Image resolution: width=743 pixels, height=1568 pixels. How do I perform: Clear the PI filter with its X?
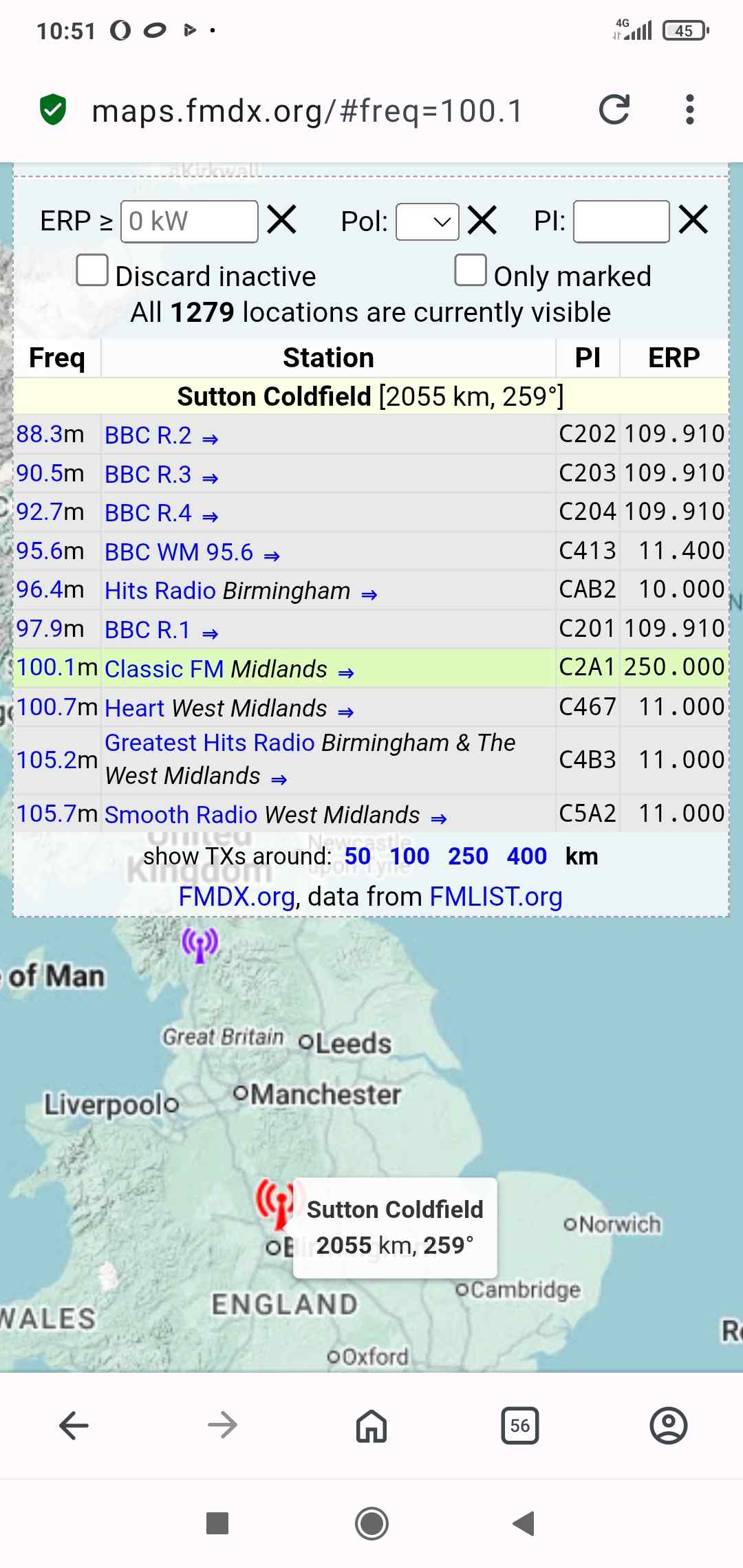pos(693,220)
